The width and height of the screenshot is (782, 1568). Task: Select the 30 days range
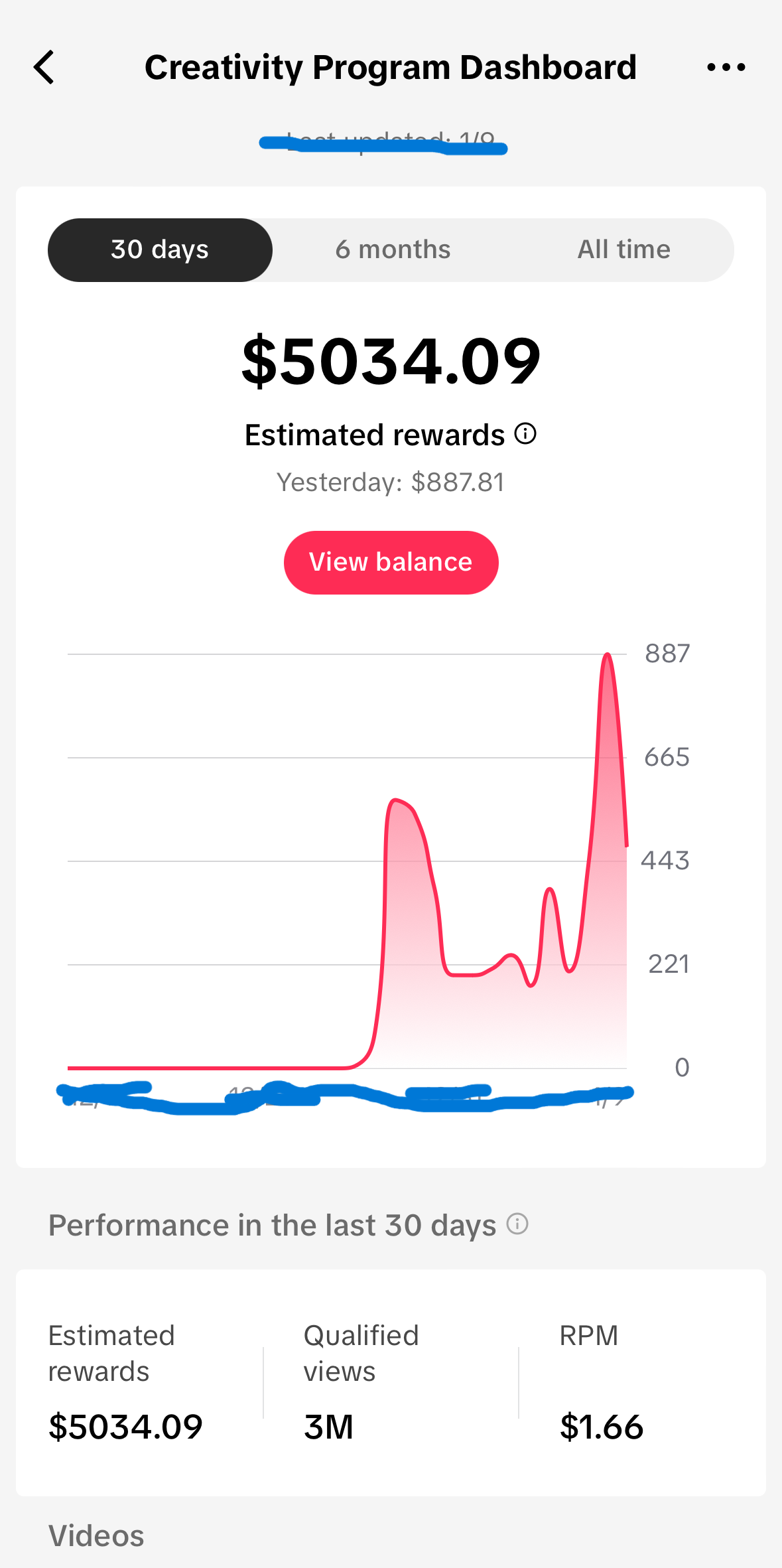[160, 250]
